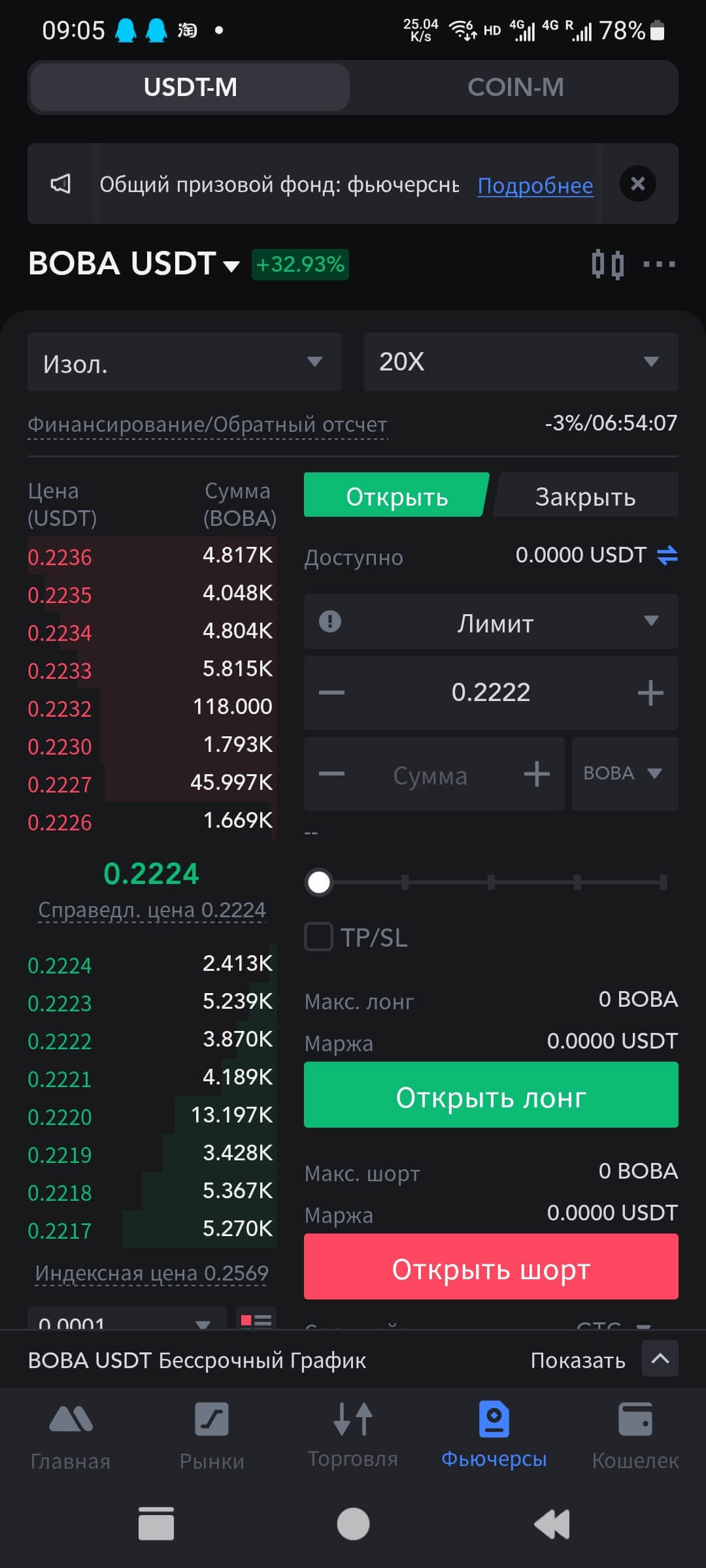
Task: Switch to the COIN-M tab
Action: pos(515,88)
